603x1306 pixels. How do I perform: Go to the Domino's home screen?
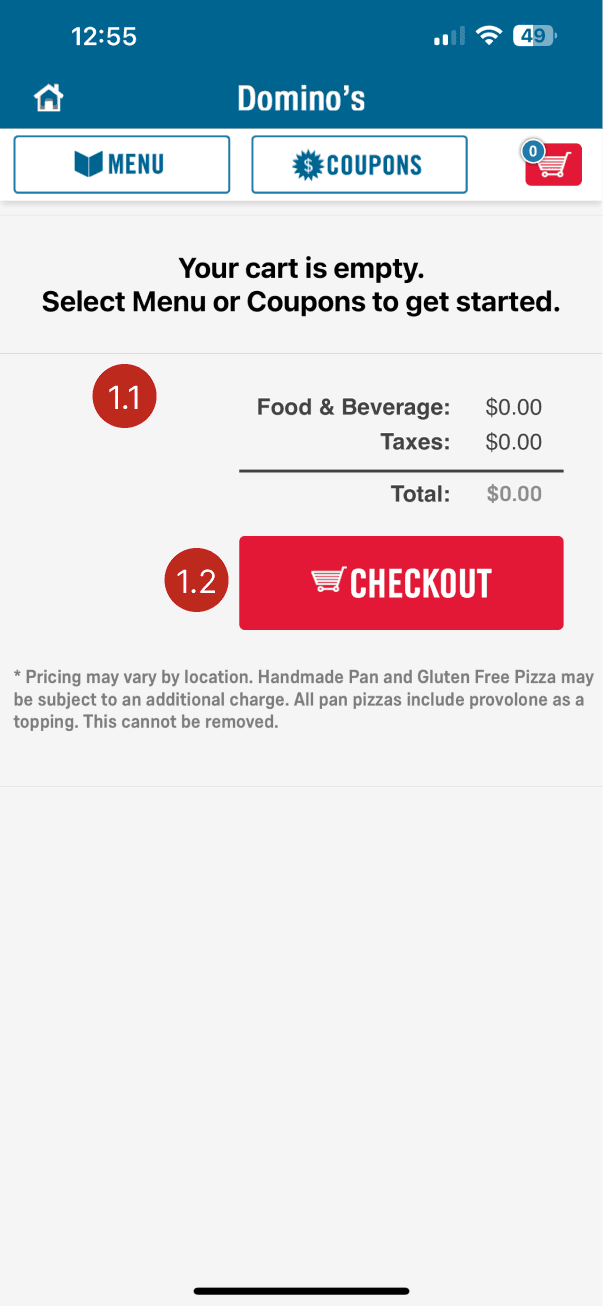pyautogui.click(x=48, y=98)
